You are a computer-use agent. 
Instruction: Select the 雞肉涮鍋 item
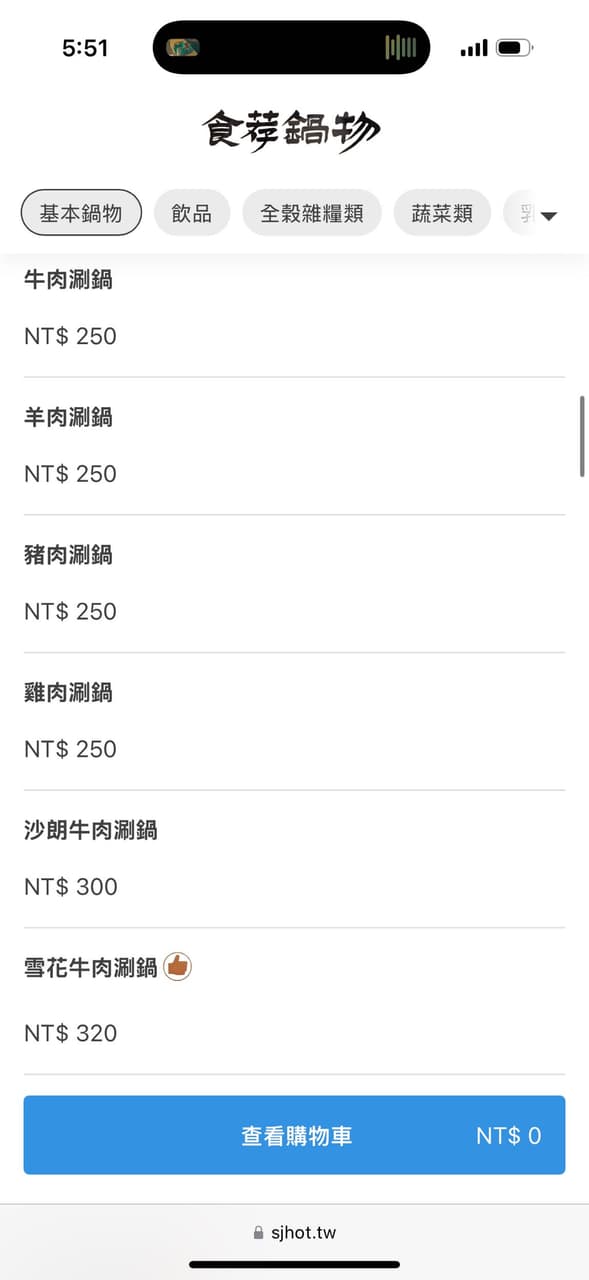click(x=294, y=722)
